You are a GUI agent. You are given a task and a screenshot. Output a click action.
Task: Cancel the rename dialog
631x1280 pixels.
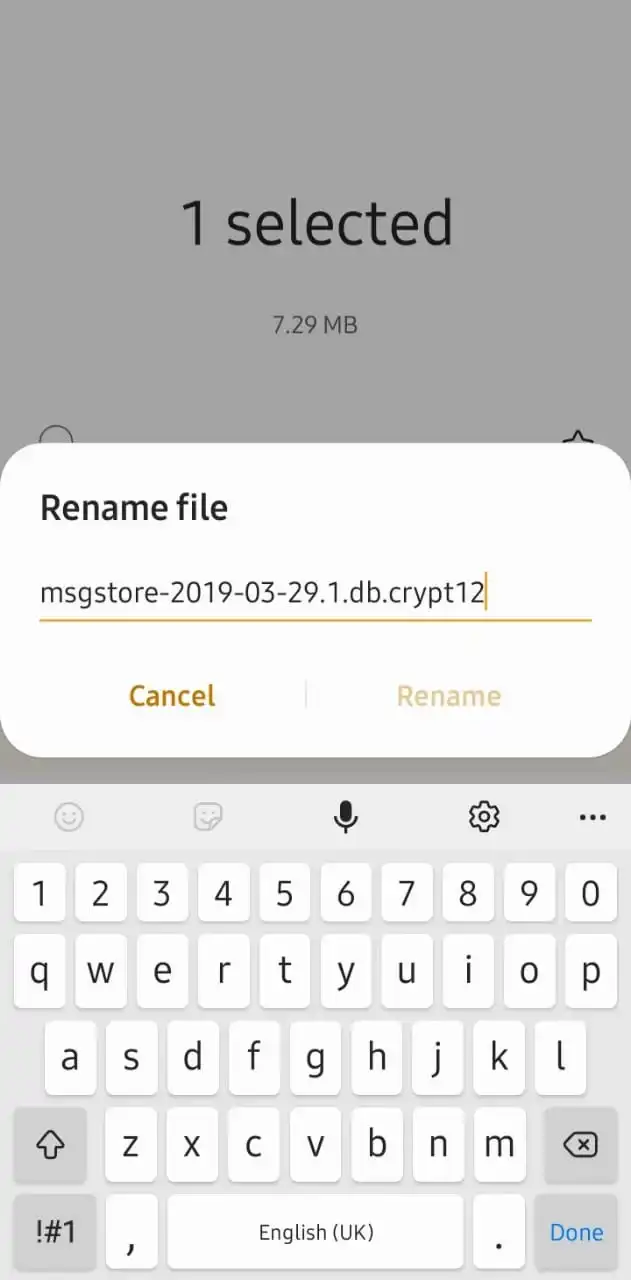pos(172,695)
